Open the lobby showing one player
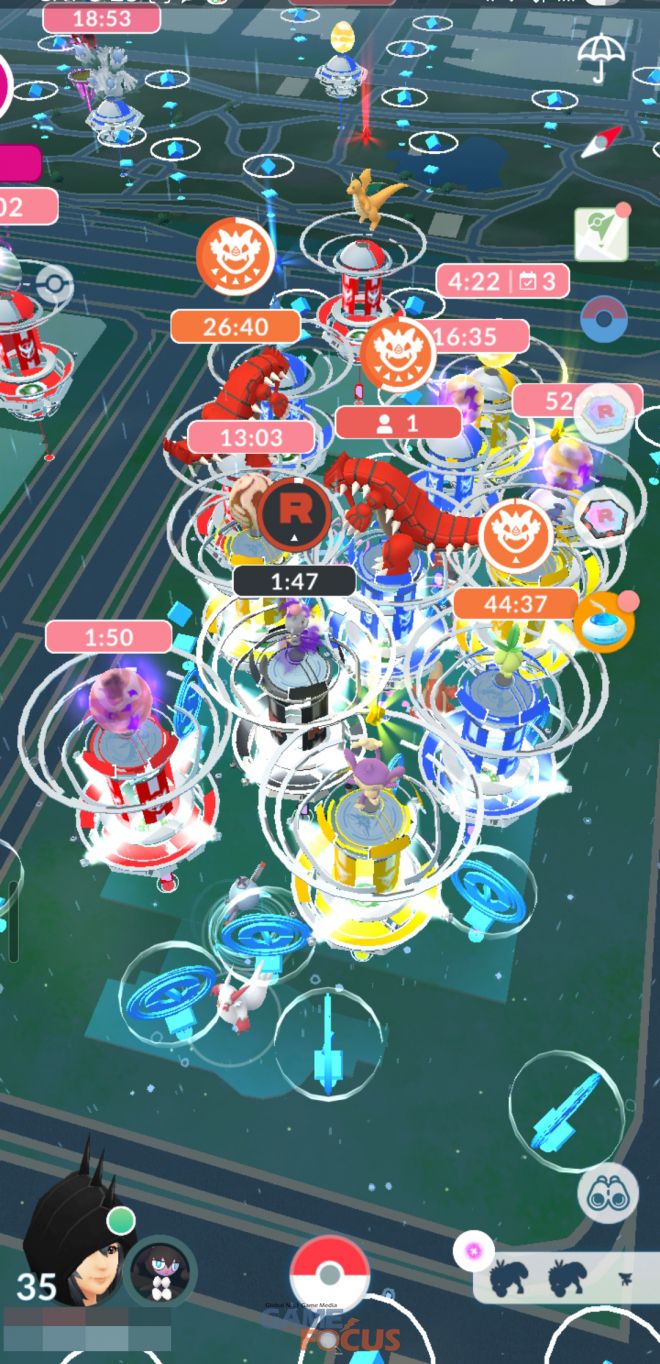 click(x=398, y=422)
